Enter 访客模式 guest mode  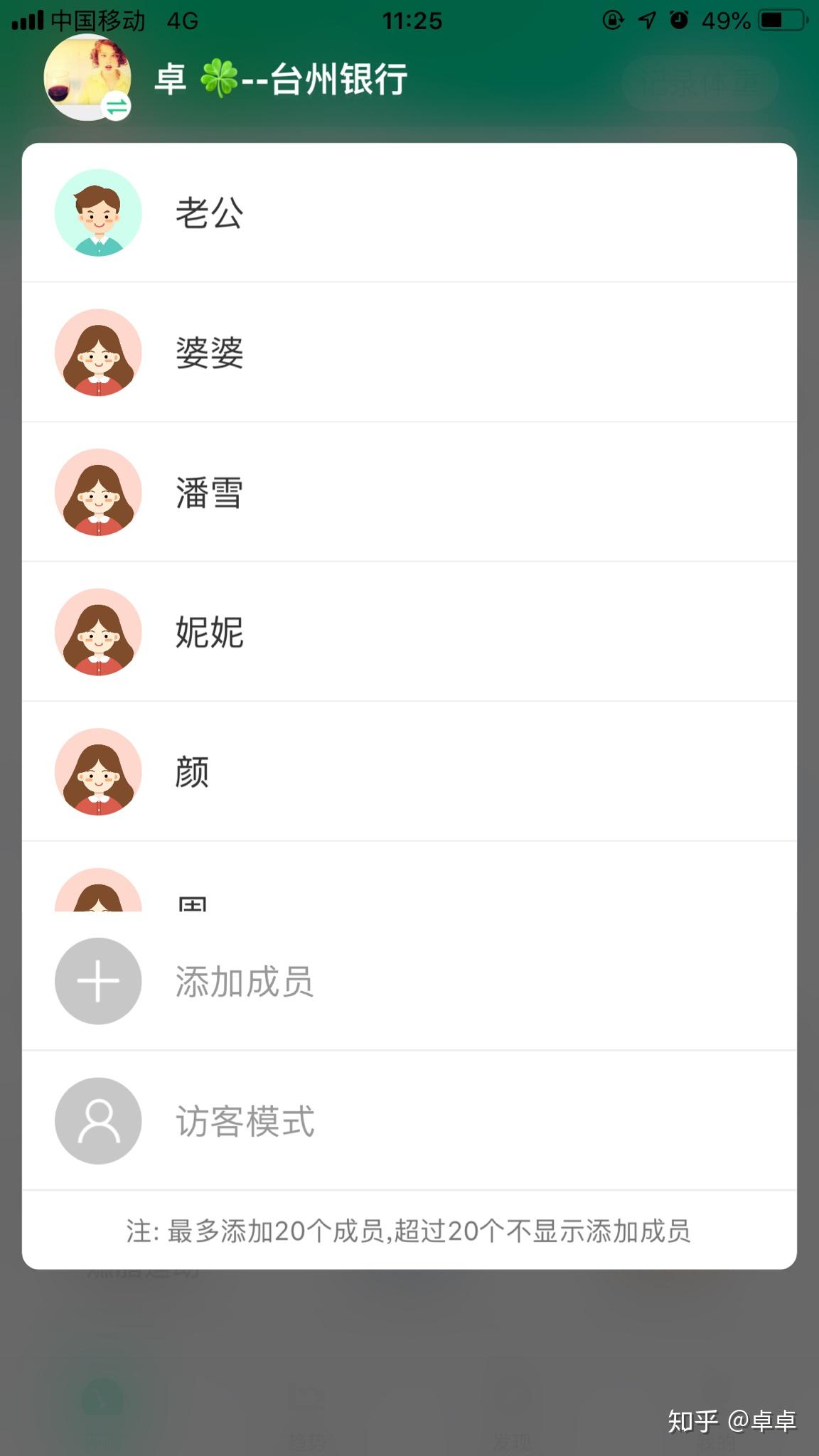[409, 1120]
